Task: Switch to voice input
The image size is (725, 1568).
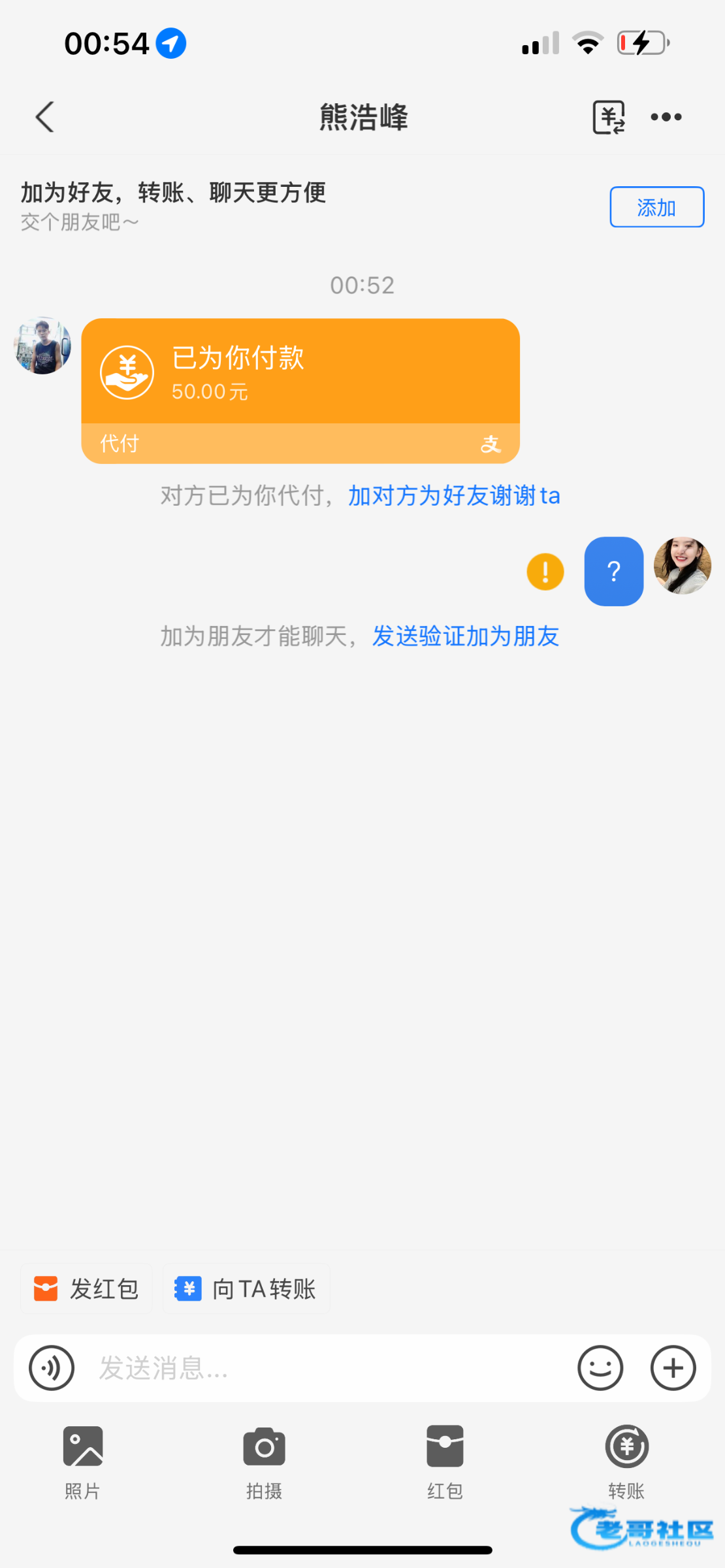Action: point(52,1367)
